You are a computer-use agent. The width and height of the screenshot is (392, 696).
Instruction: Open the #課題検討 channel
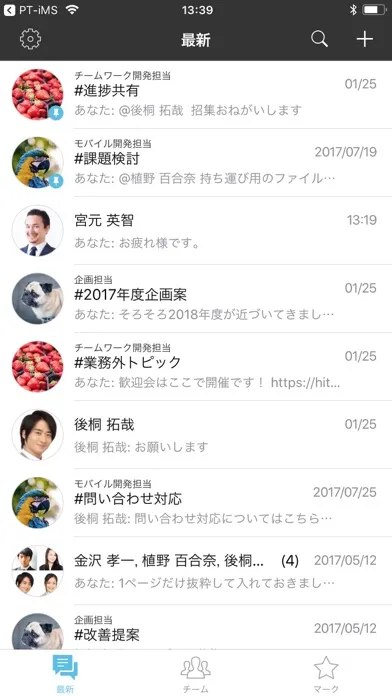click(x=196, y=162)
